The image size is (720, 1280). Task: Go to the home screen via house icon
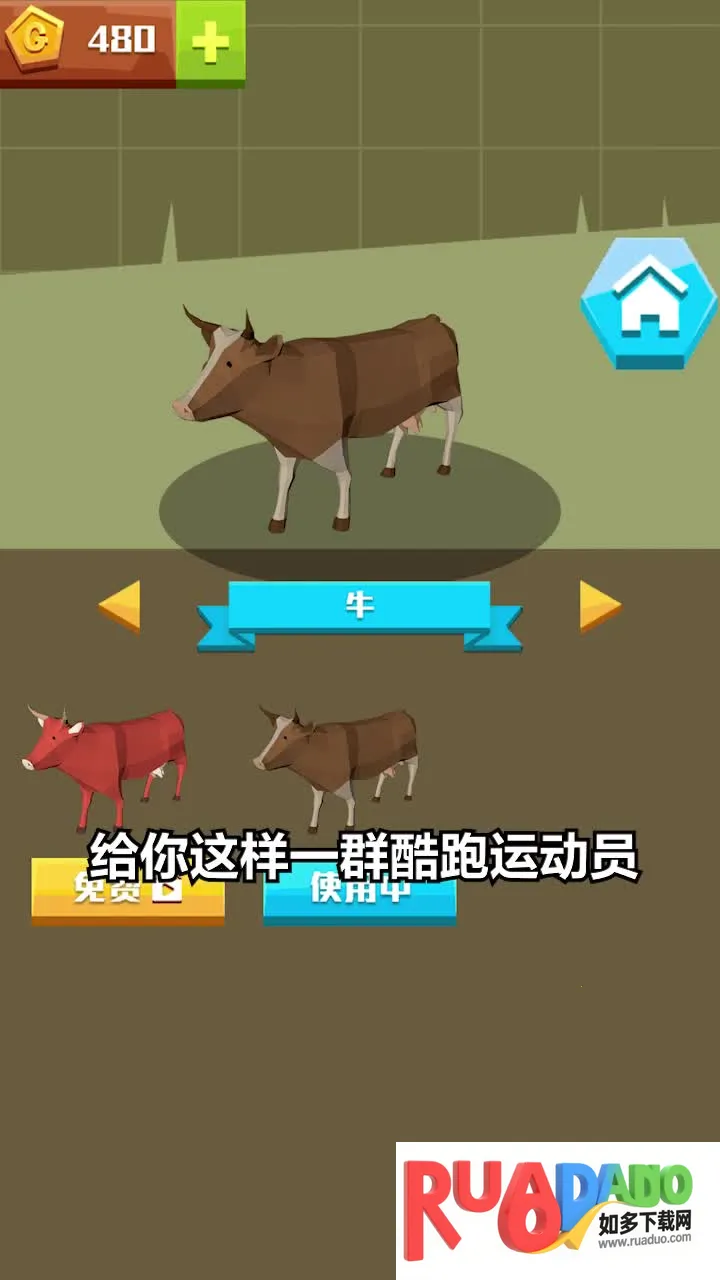(x=649, y=303)
